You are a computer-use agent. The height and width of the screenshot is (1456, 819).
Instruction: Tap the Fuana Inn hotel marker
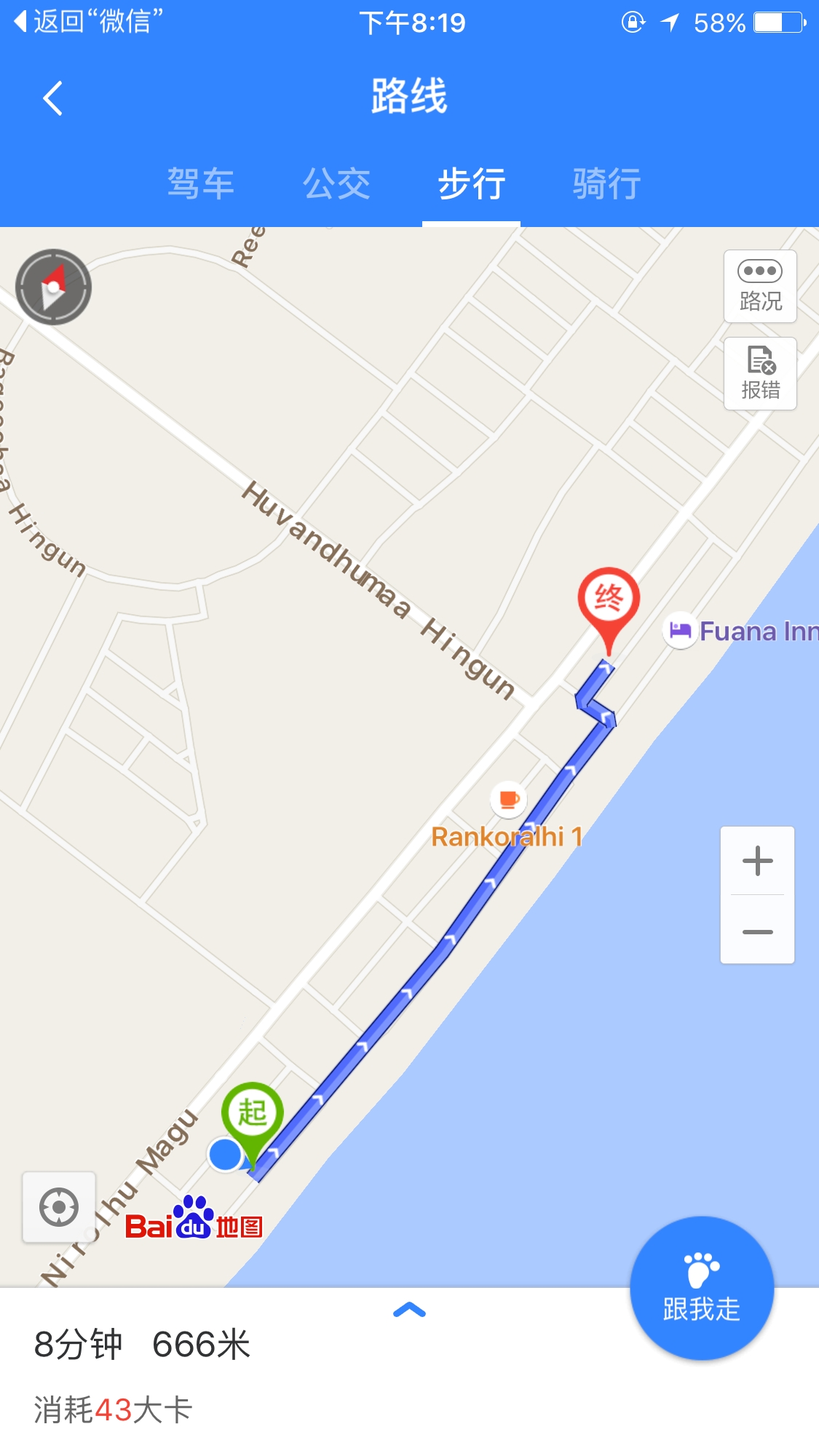pos(681,630)
